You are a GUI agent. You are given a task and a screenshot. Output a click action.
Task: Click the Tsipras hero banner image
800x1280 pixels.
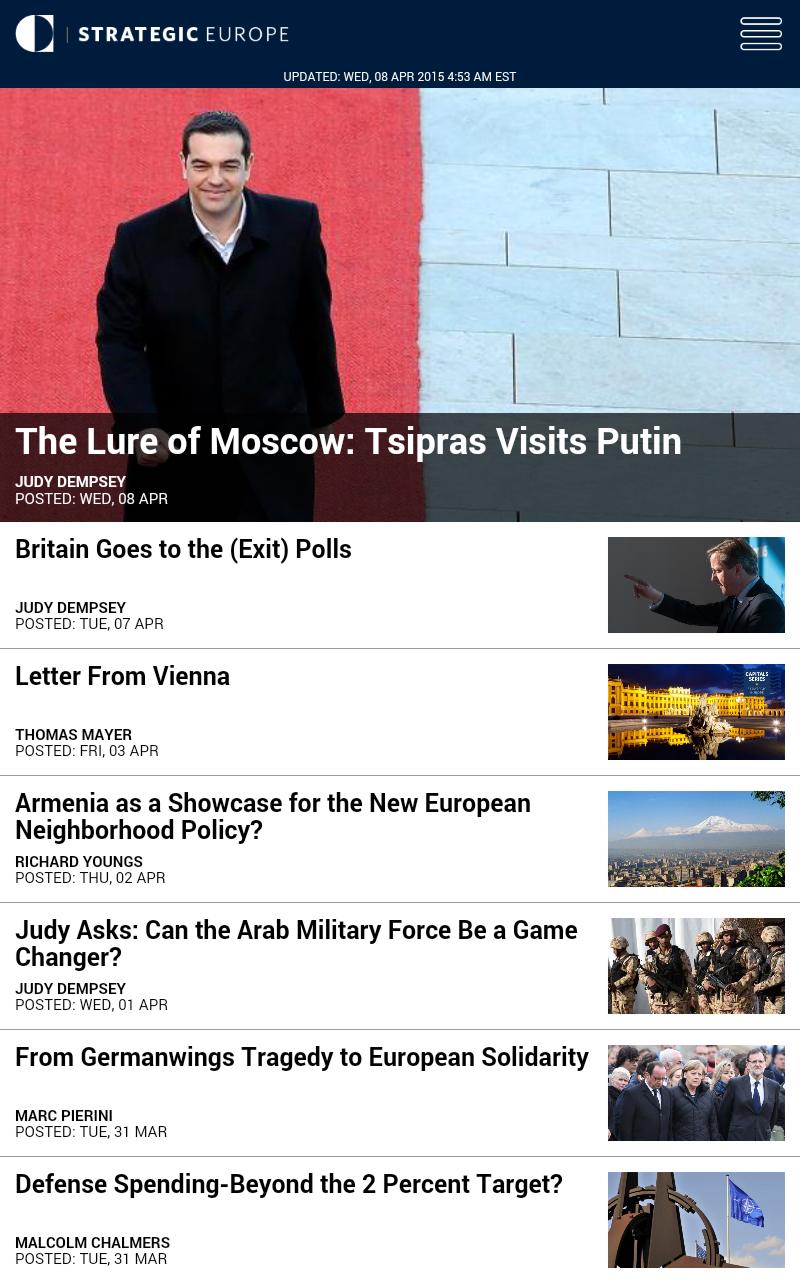(x=400, y=250)
